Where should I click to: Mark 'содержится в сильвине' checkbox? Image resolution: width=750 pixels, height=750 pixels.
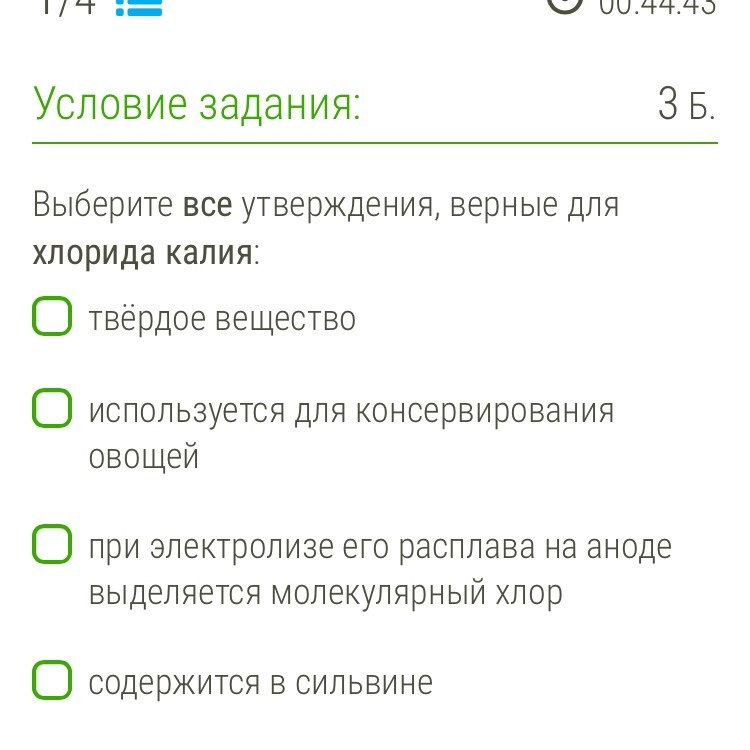(x=52, y=680)
